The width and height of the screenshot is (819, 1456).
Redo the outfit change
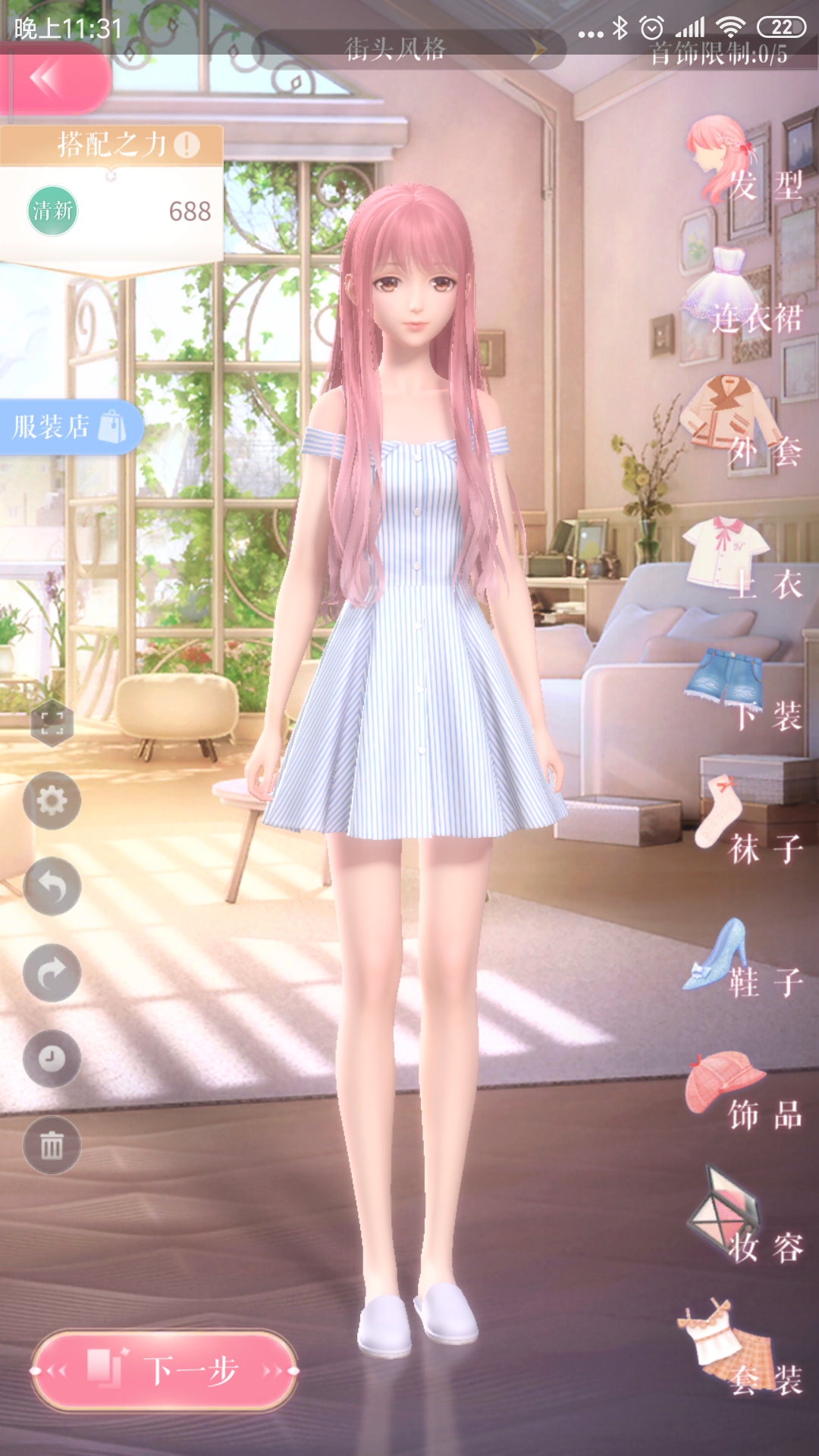tap(52, 973)
